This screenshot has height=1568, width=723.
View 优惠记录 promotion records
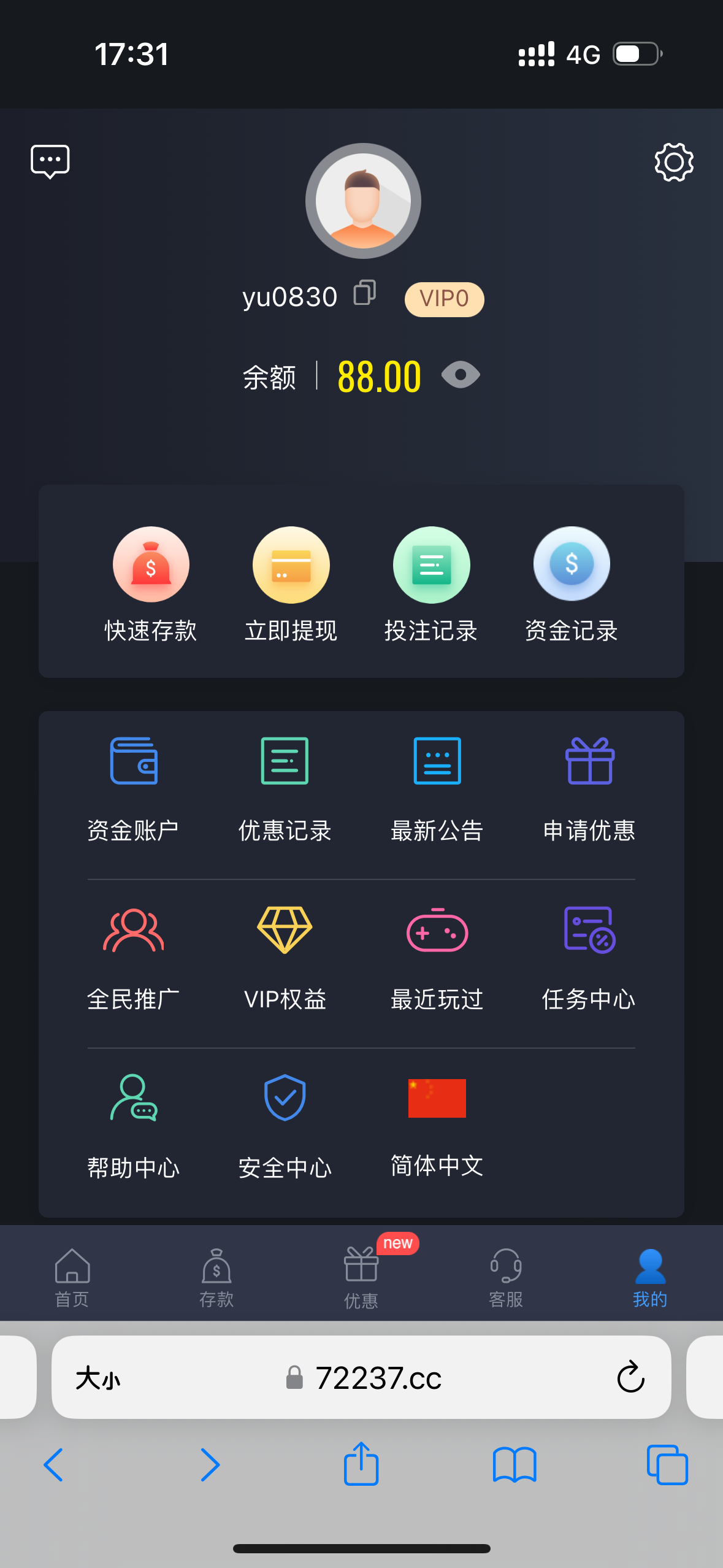click(x=285, y=789)
